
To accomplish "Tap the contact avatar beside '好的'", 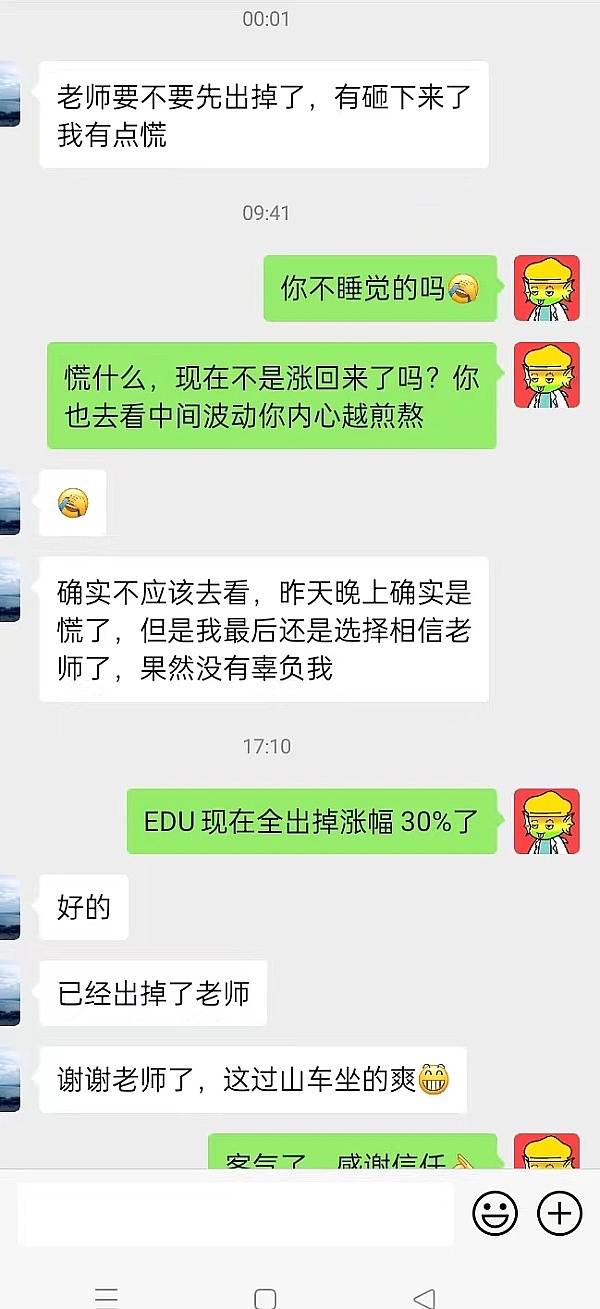I will pos(8,907).
